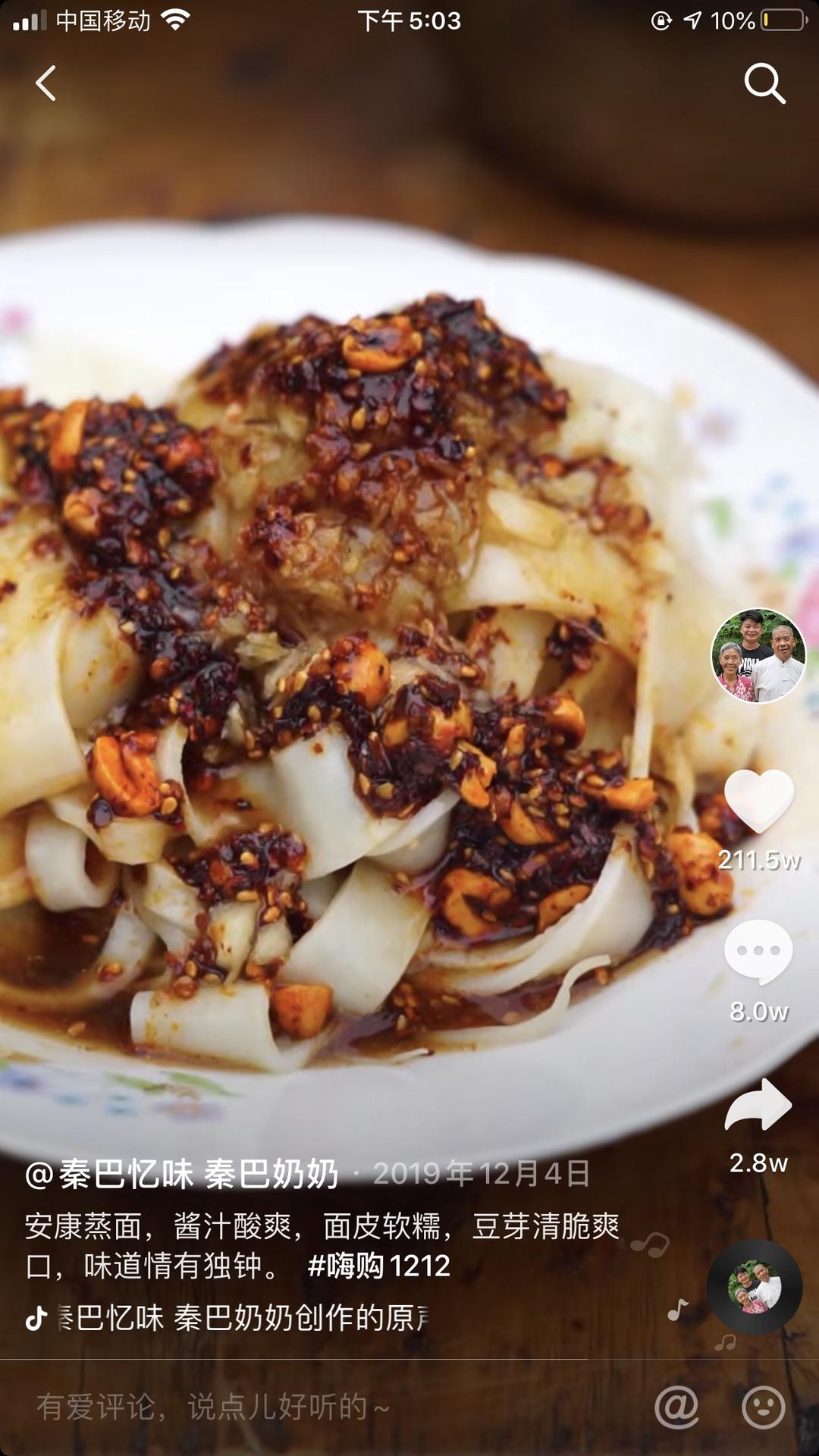
Task: Open the creator's profile avatar
Action: 758,656
